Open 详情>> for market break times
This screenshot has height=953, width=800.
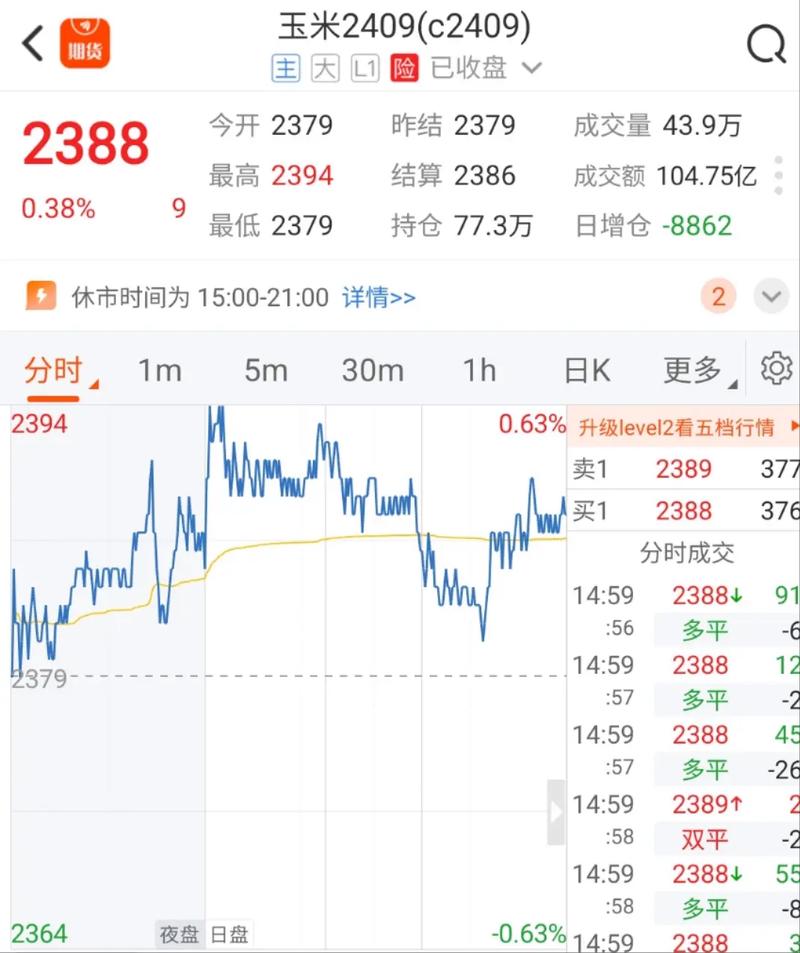[378, 297]
